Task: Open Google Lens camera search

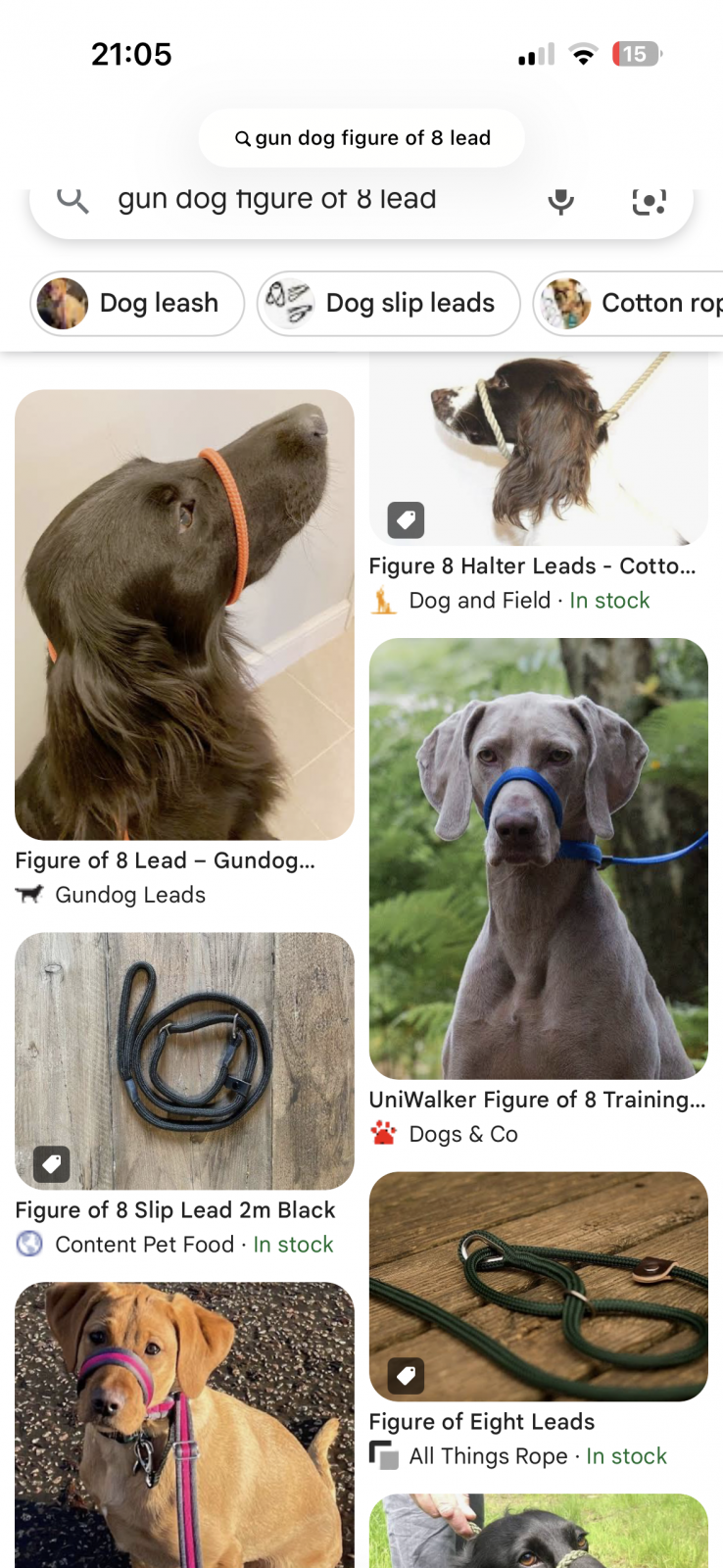Action: click(649, 202)
